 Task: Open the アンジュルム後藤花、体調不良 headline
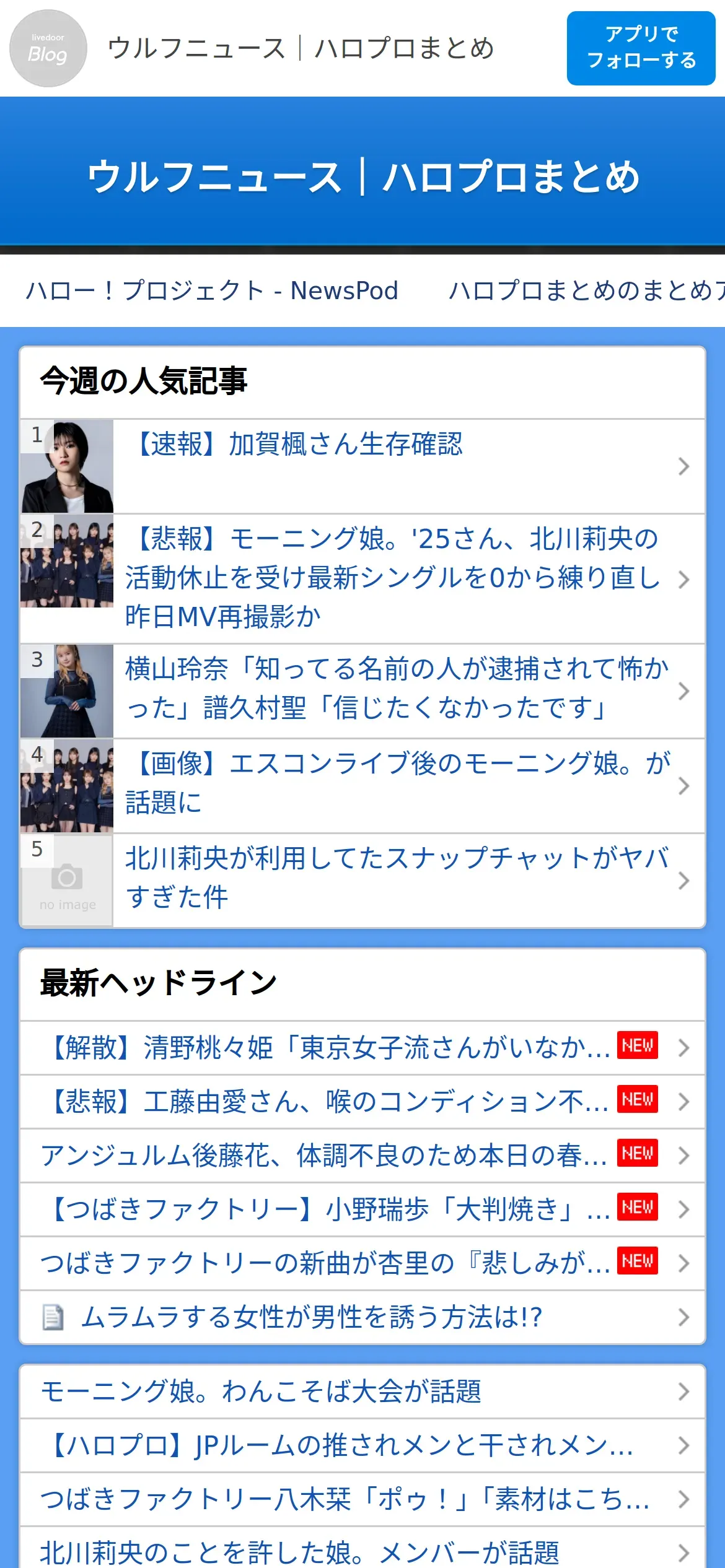pos(362,1156)
